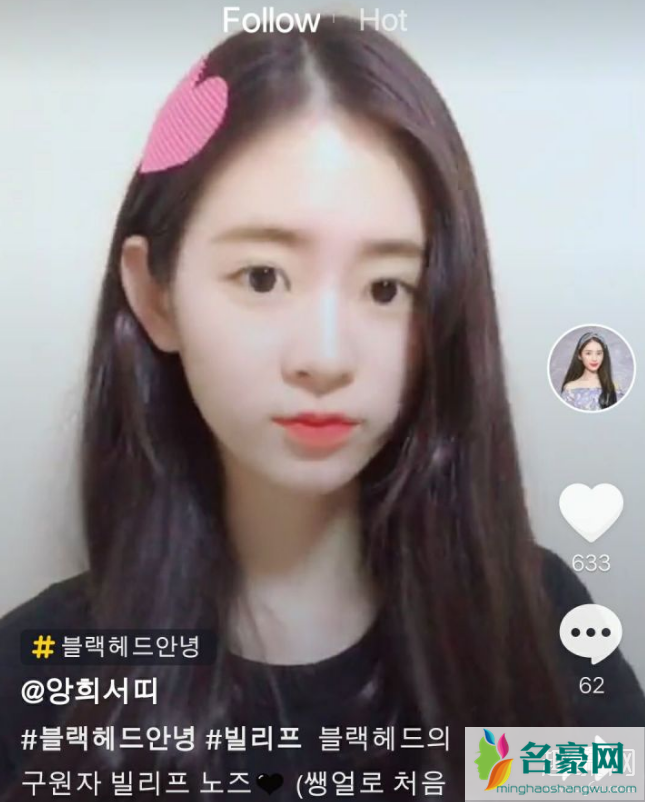The height and width of the screenshot is (802, 645).
Task: Switch to the Hot tab
Action: [x=383, y=21]
